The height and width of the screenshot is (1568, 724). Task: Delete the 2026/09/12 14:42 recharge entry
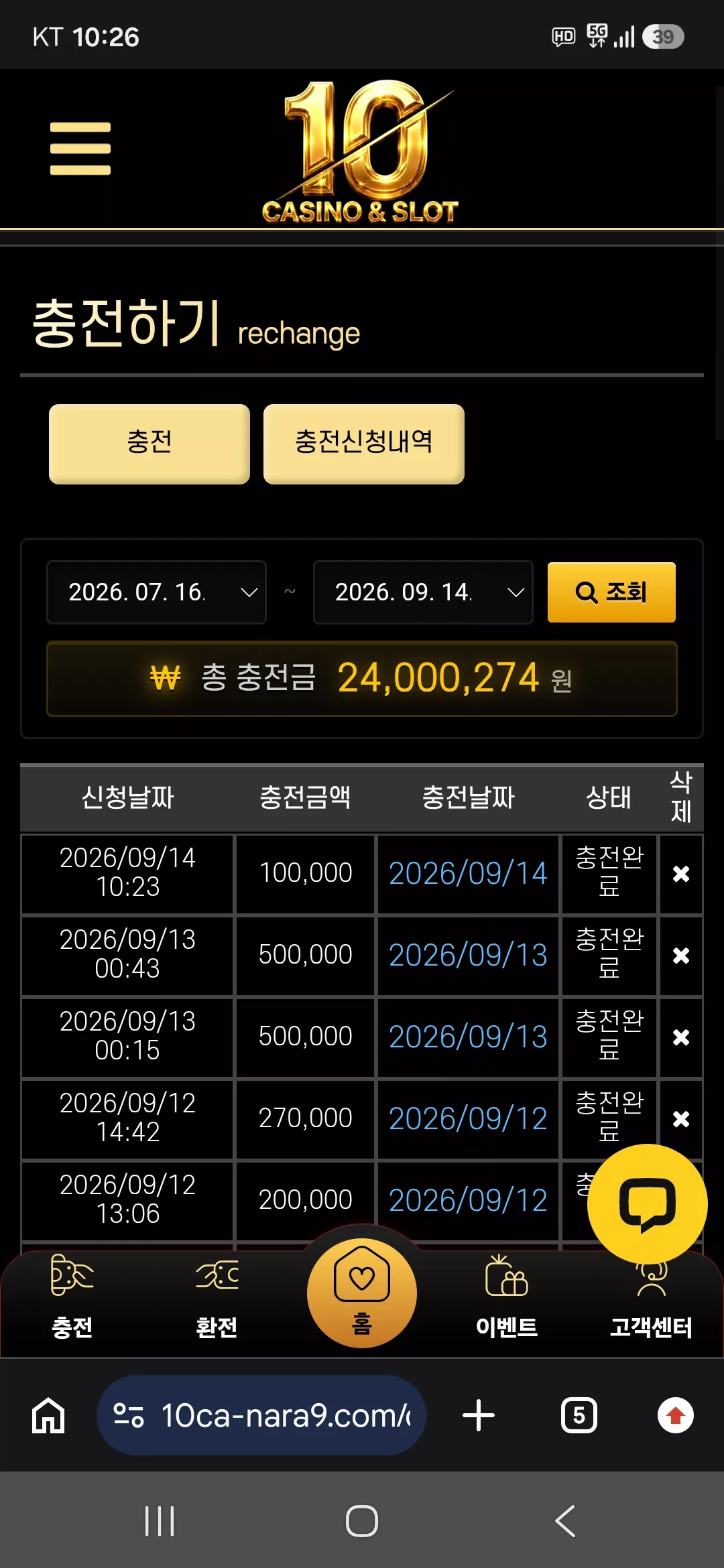pyautogui.click(x=681, y=1119)
